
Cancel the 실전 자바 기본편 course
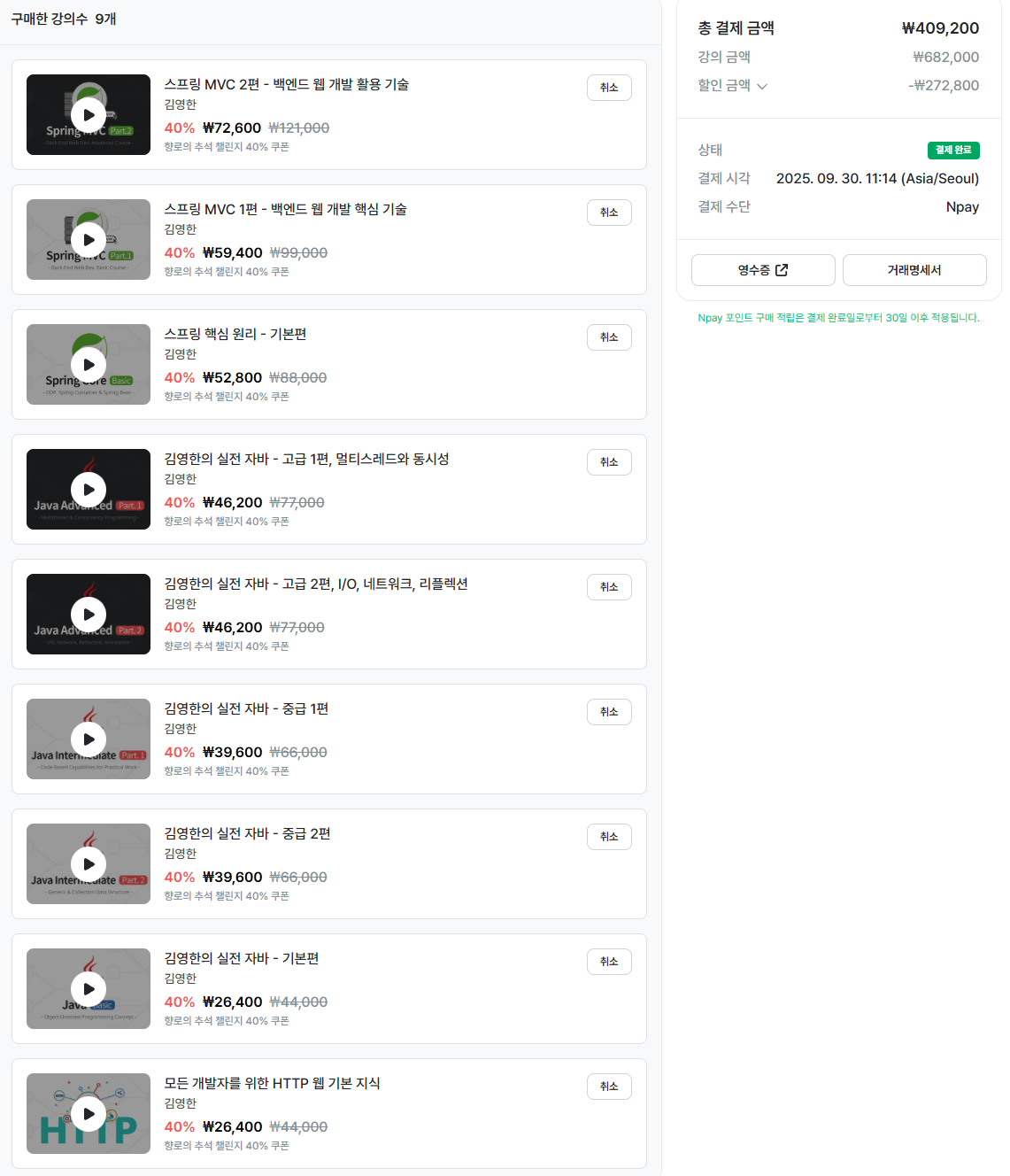[x=609, y=962]
